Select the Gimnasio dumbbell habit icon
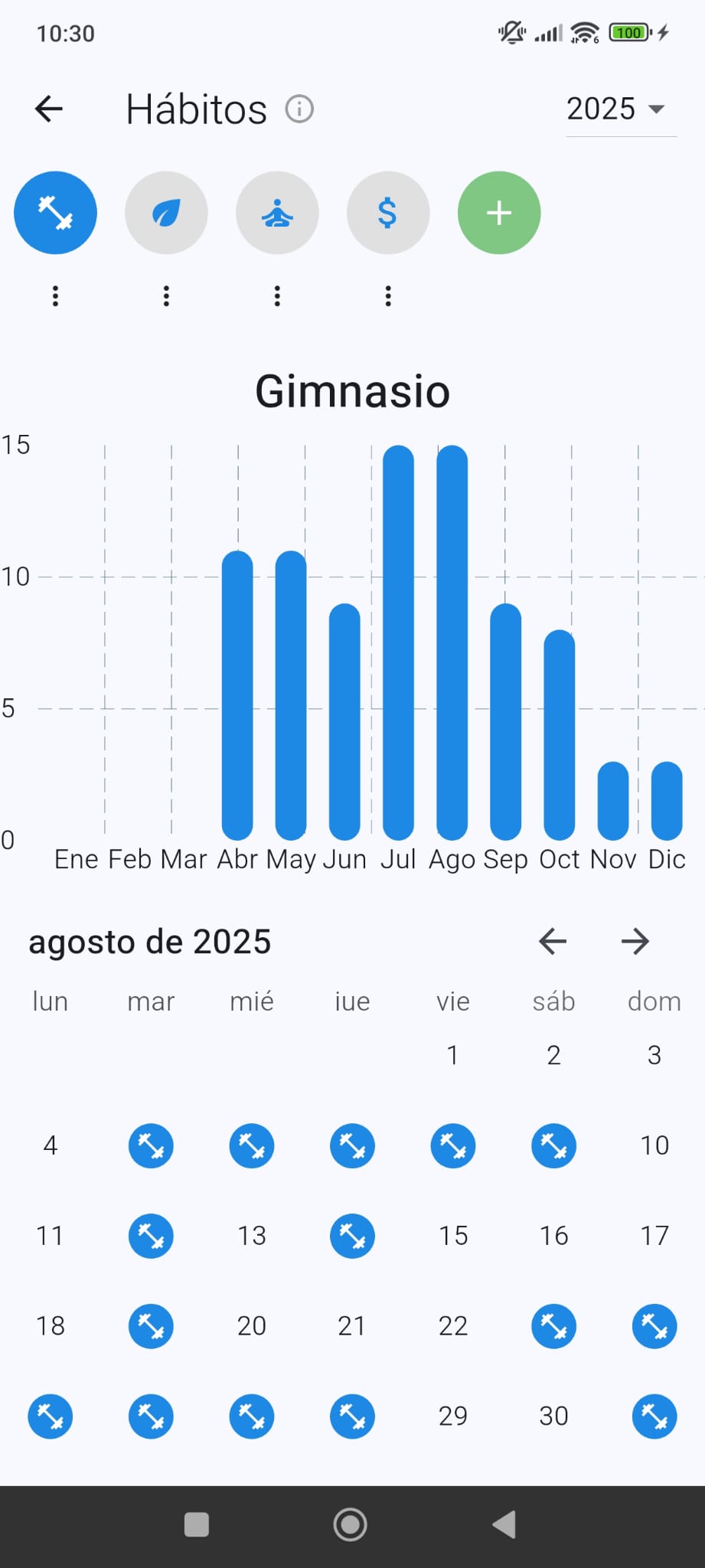Viewport: 705px width, 1568px height. (54, 212)
